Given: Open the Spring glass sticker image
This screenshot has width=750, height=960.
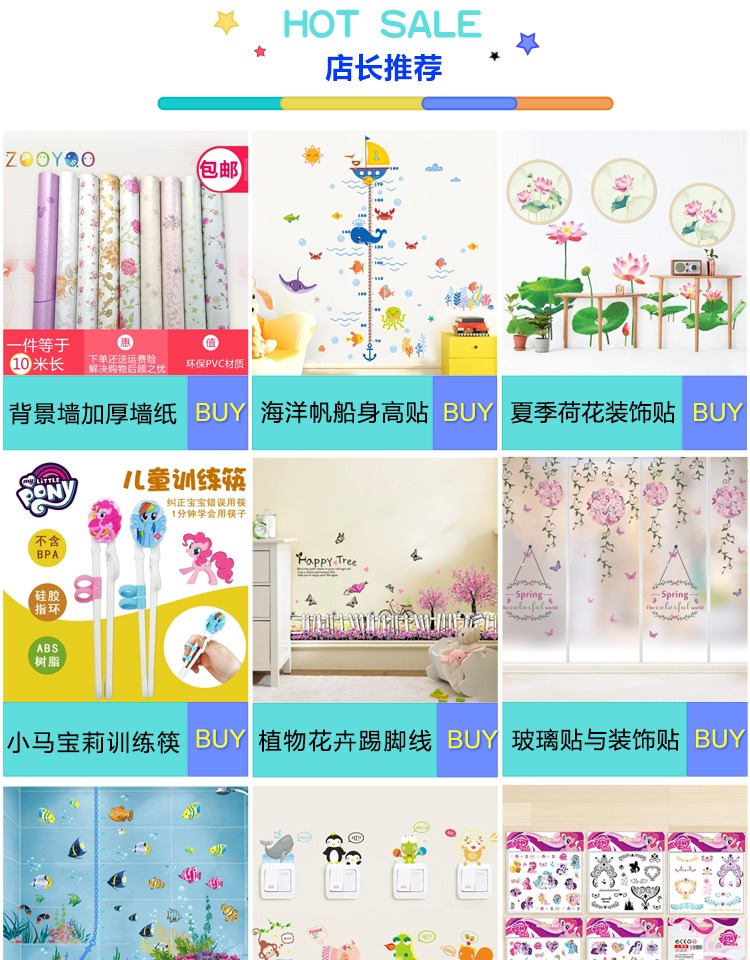Looking at the screenshot, I should [x=624, y=580].
